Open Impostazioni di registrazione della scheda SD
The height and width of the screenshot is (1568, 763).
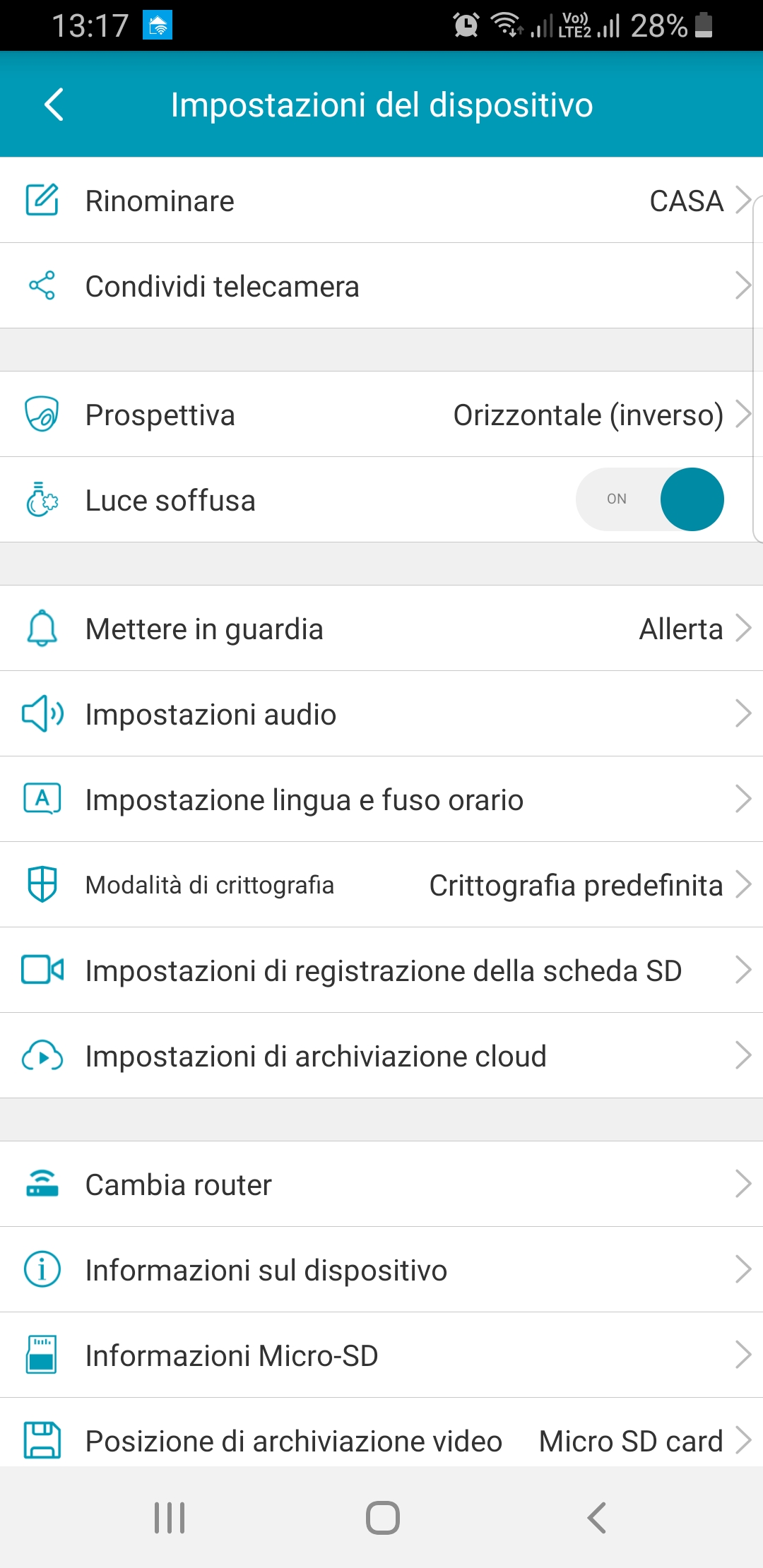click(x=381, y=970)
